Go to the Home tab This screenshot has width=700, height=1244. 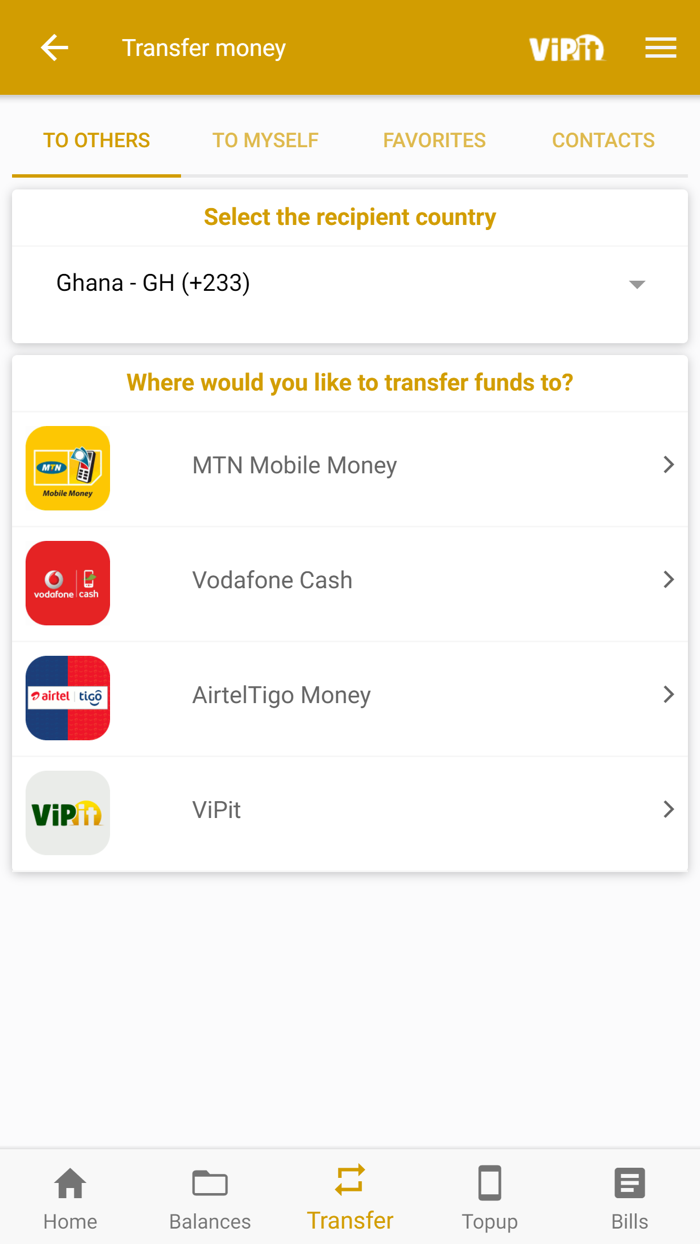(70, 1198)
